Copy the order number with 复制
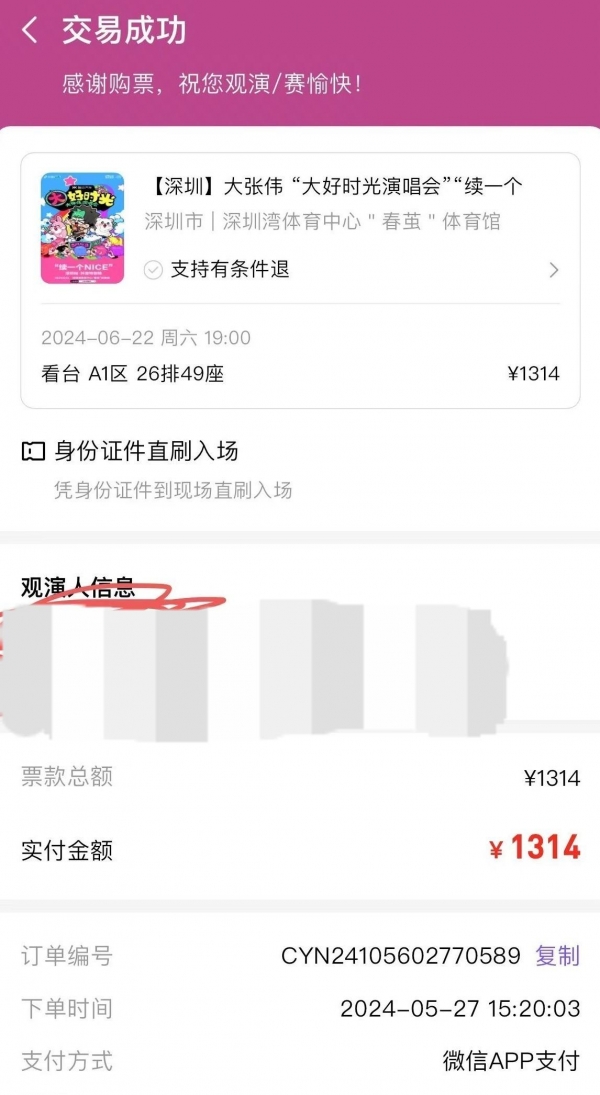 click(557, 956)
